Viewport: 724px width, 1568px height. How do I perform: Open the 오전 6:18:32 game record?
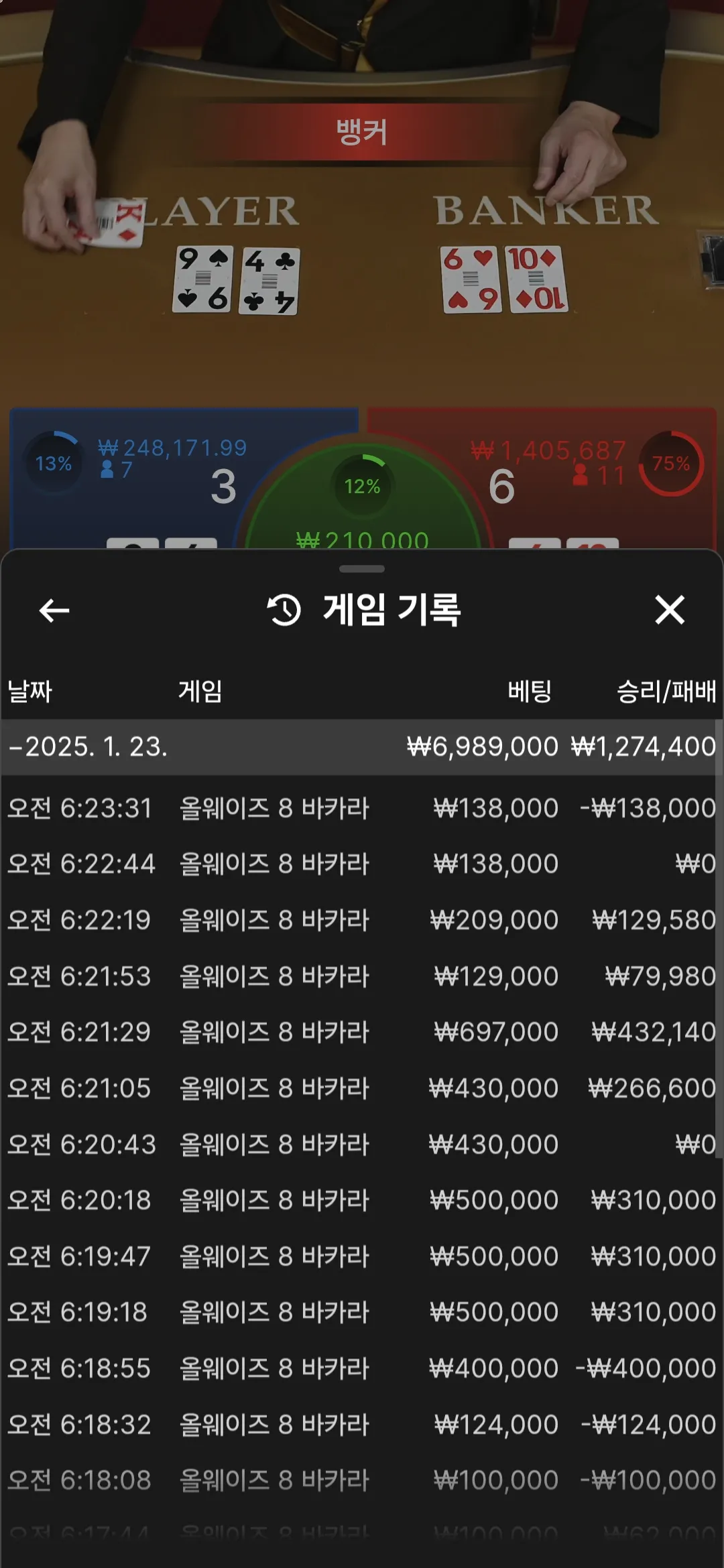pos(361,1425)
